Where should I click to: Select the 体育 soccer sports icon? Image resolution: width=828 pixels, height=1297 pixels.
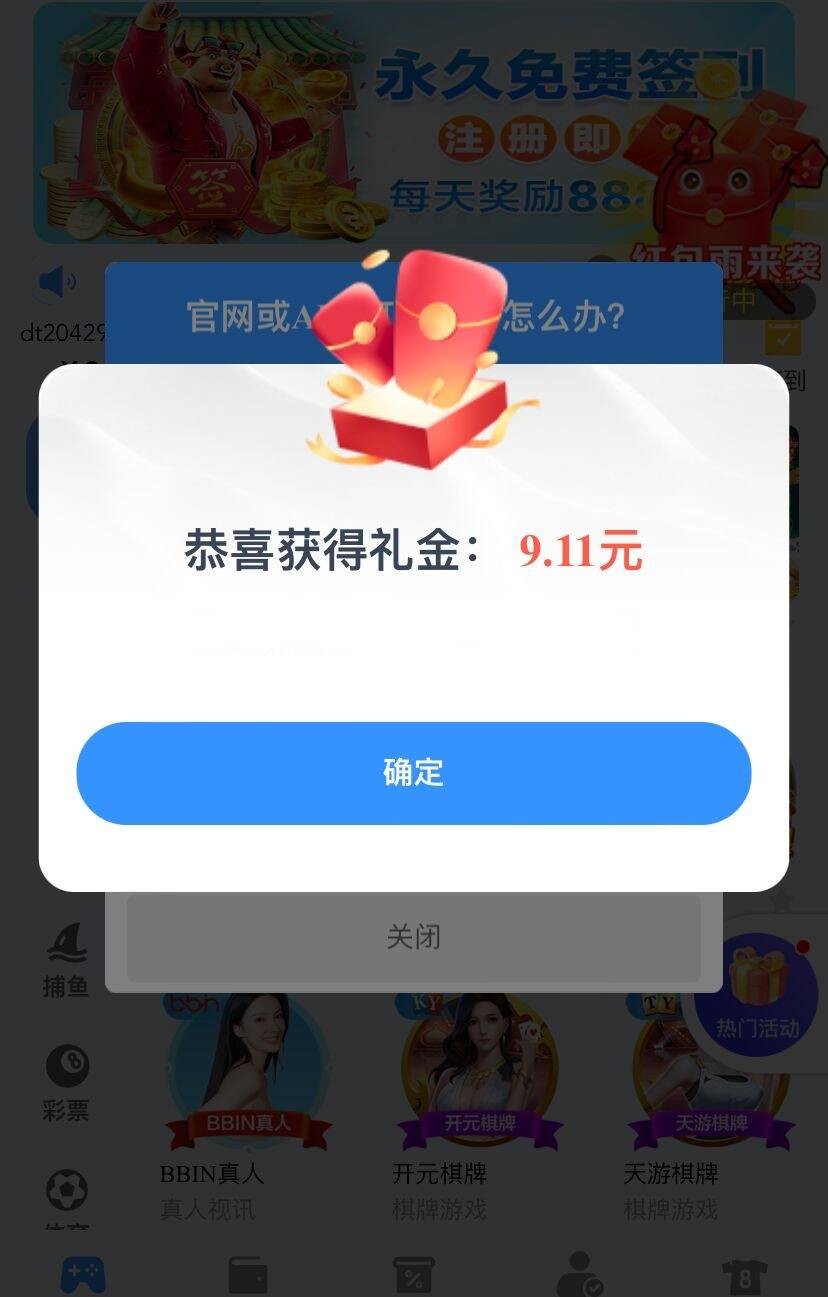point(64,1190)
